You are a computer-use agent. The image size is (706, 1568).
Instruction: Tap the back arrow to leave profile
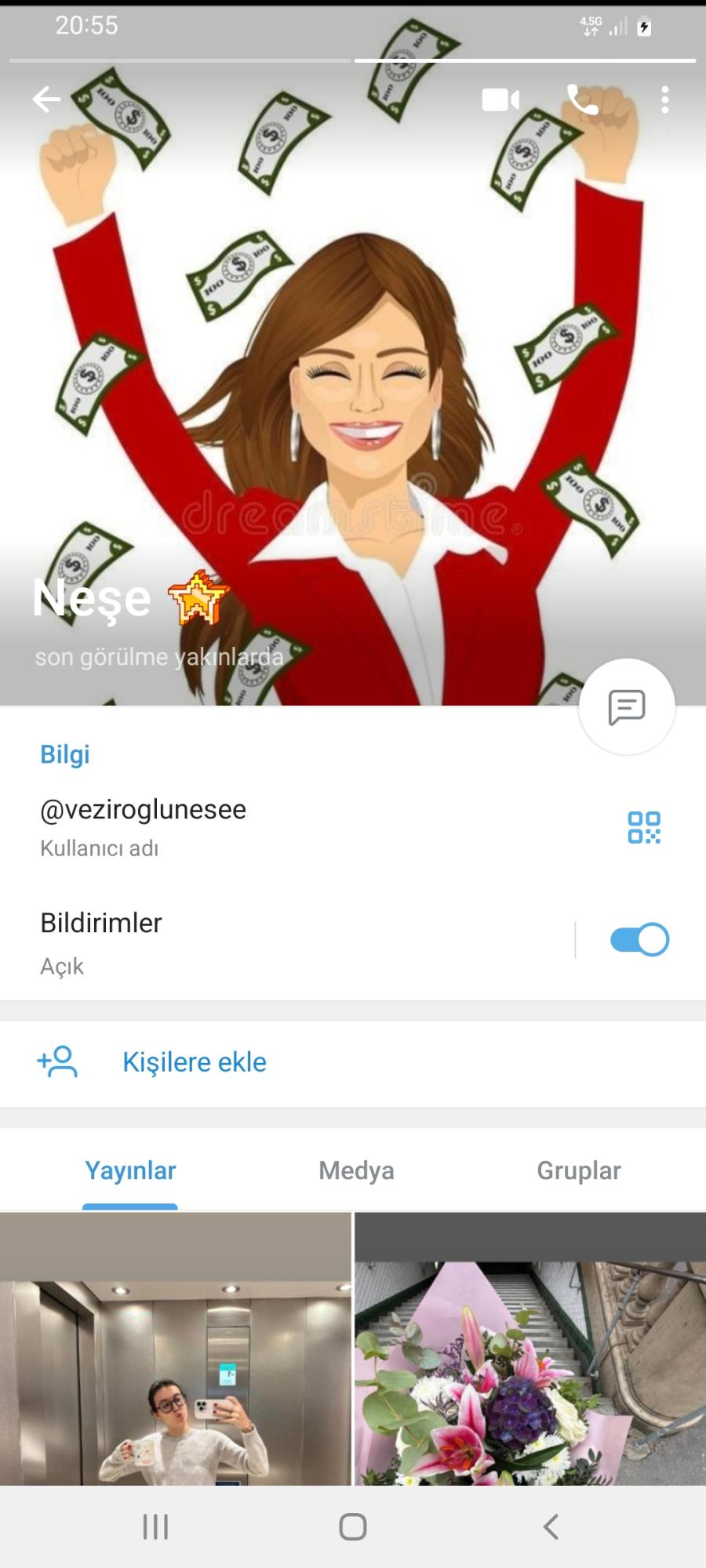pos(45,100)
